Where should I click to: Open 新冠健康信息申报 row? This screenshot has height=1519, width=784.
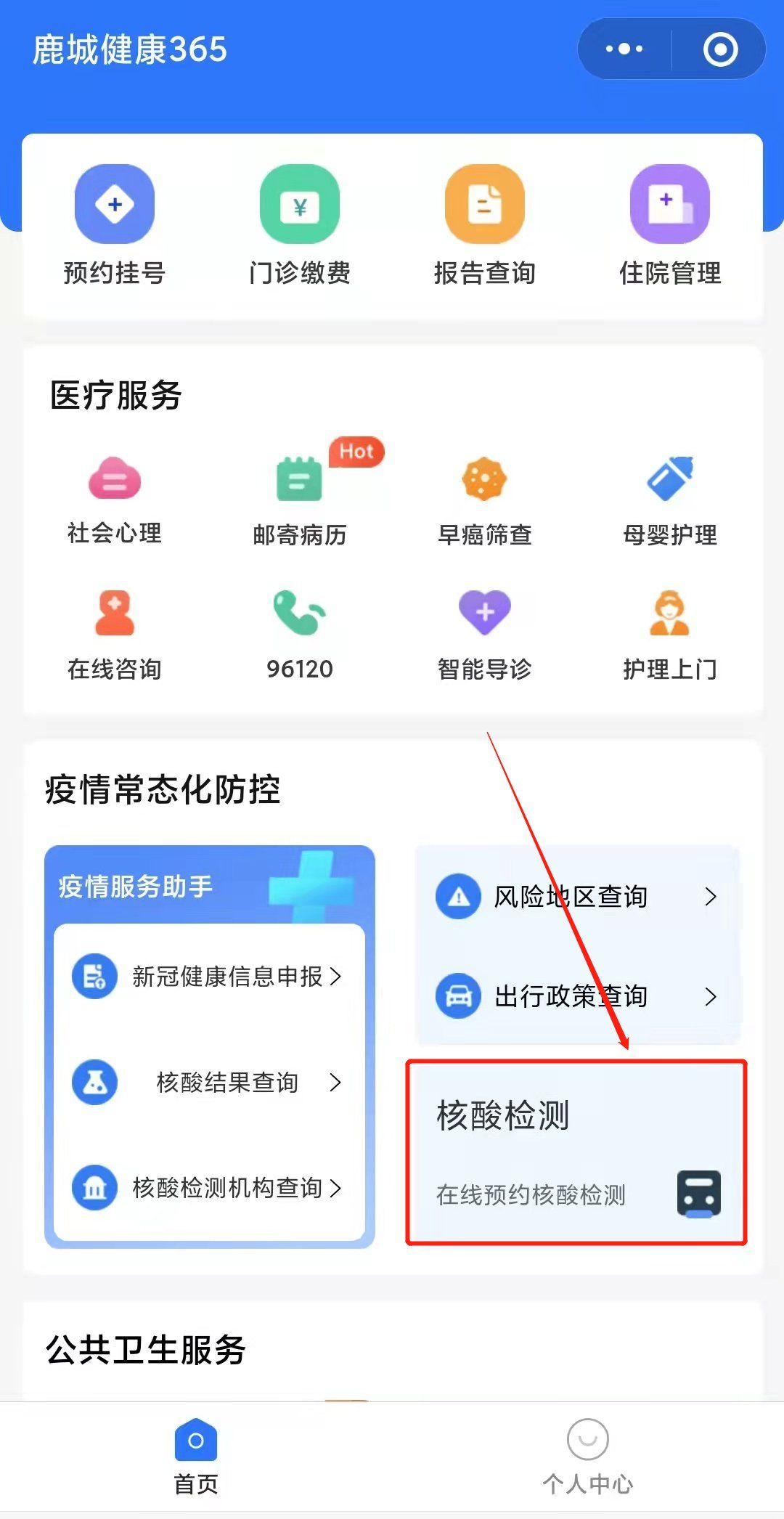pyautogui.click(x=209, y=977)
